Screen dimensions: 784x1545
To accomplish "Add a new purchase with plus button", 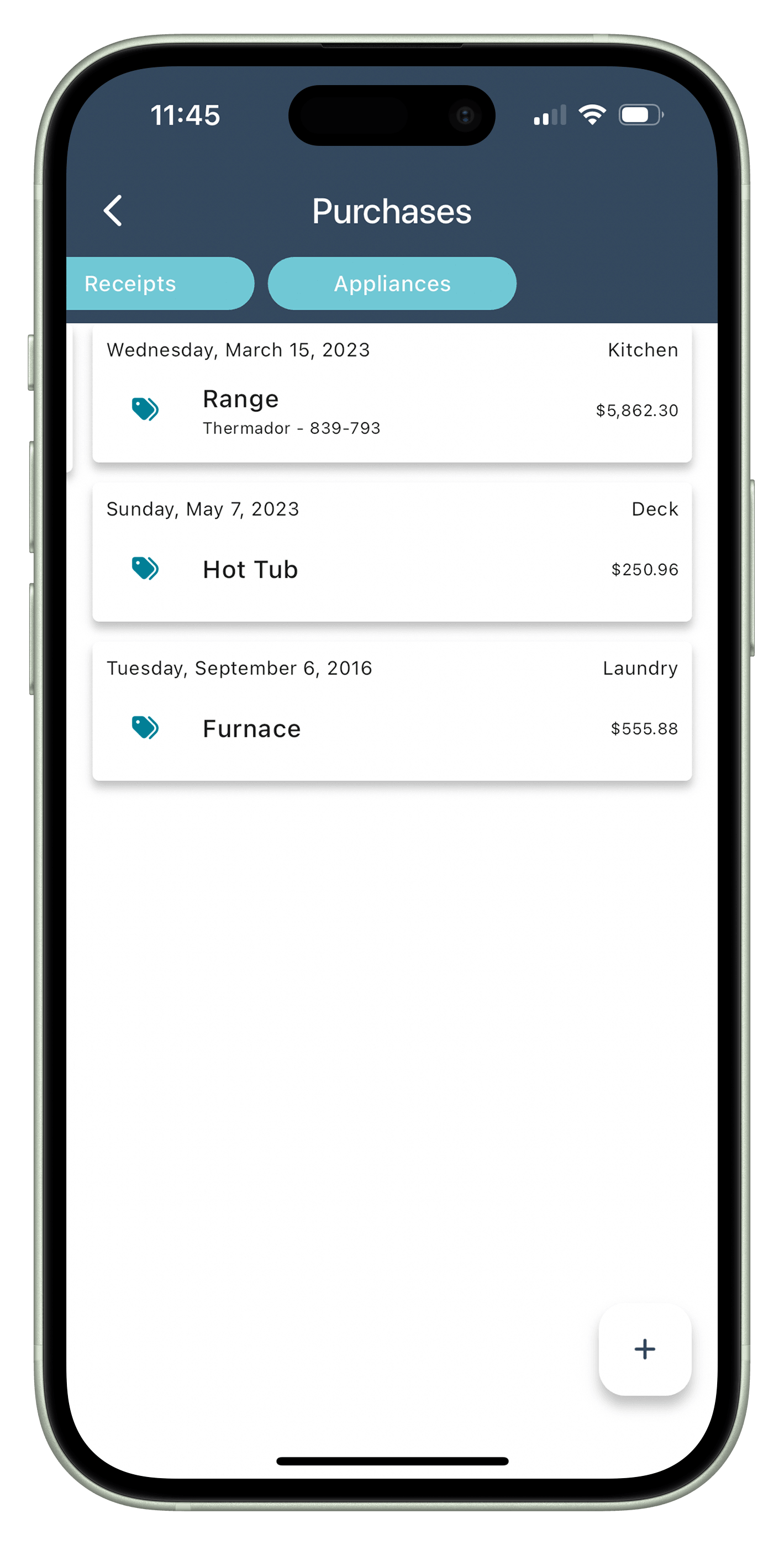I will pos(644,1349).
